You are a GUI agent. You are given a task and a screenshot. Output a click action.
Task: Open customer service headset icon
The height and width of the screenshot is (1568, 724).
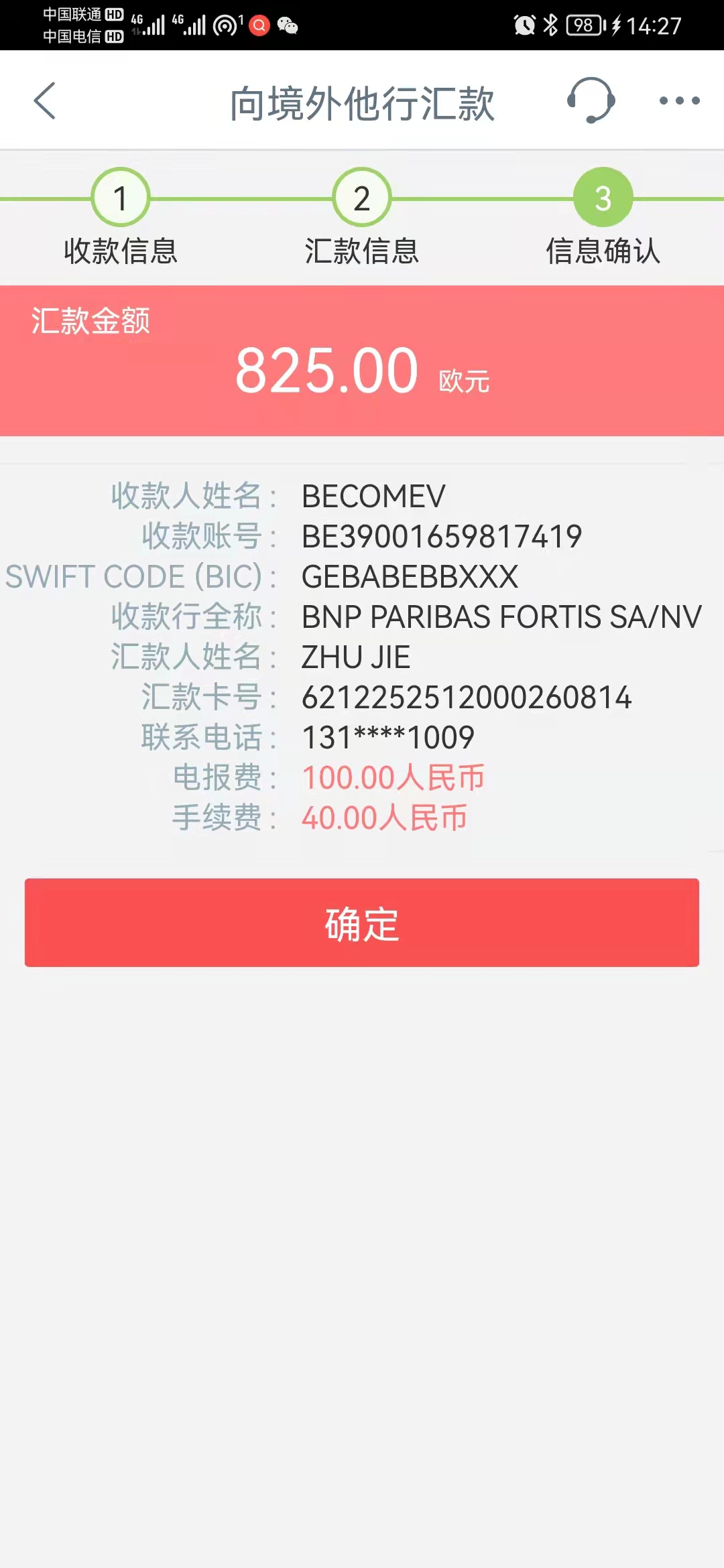[x=591, y=101]
